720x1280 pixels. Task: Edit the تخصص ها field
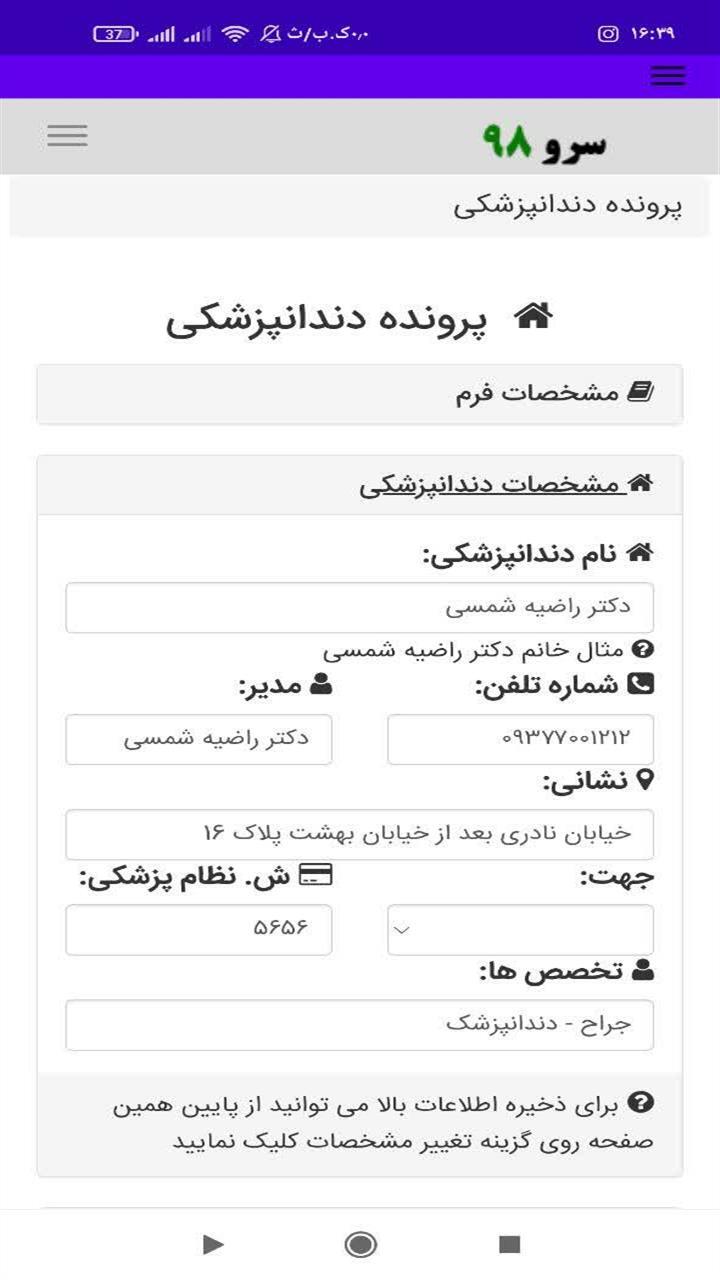360,1025
